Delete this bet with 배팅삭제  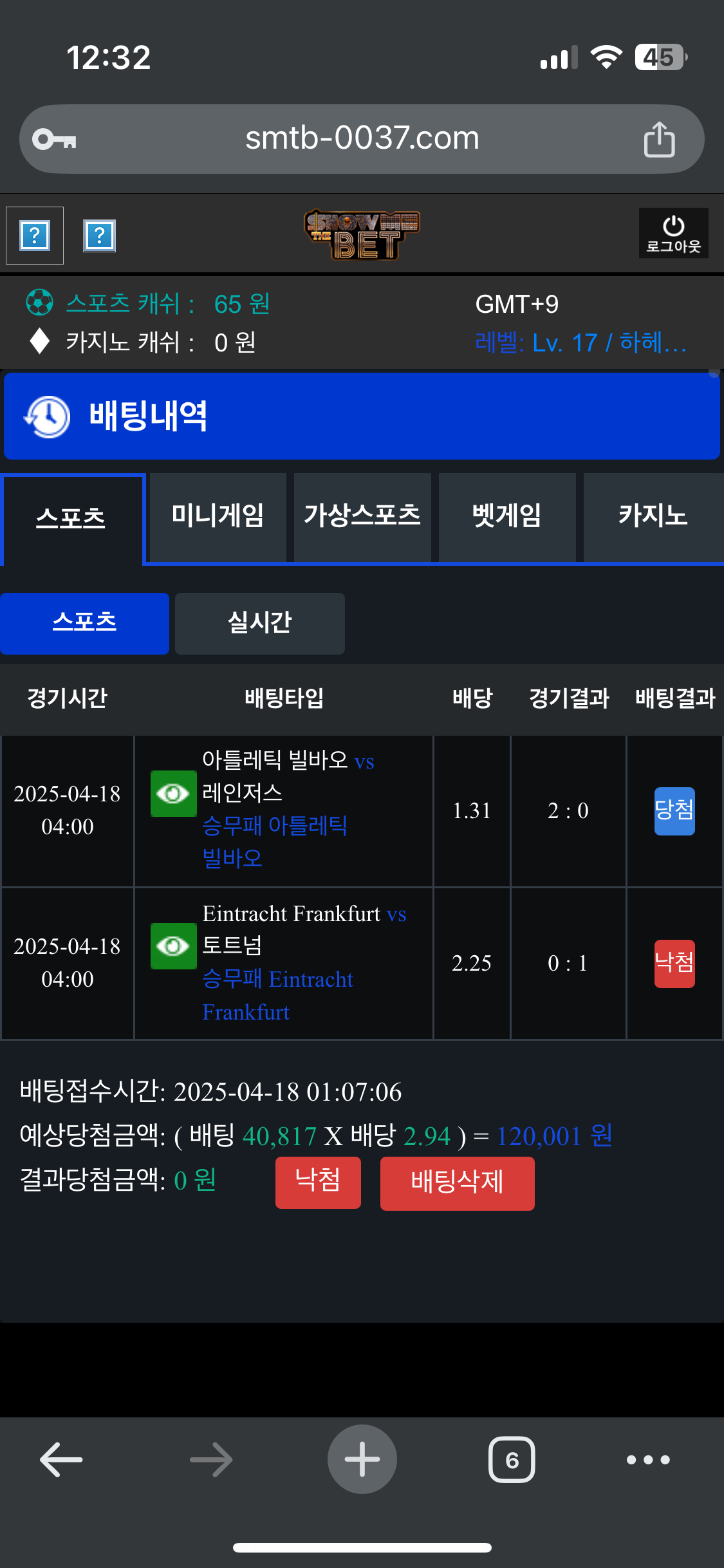[x=457, y=1183]
